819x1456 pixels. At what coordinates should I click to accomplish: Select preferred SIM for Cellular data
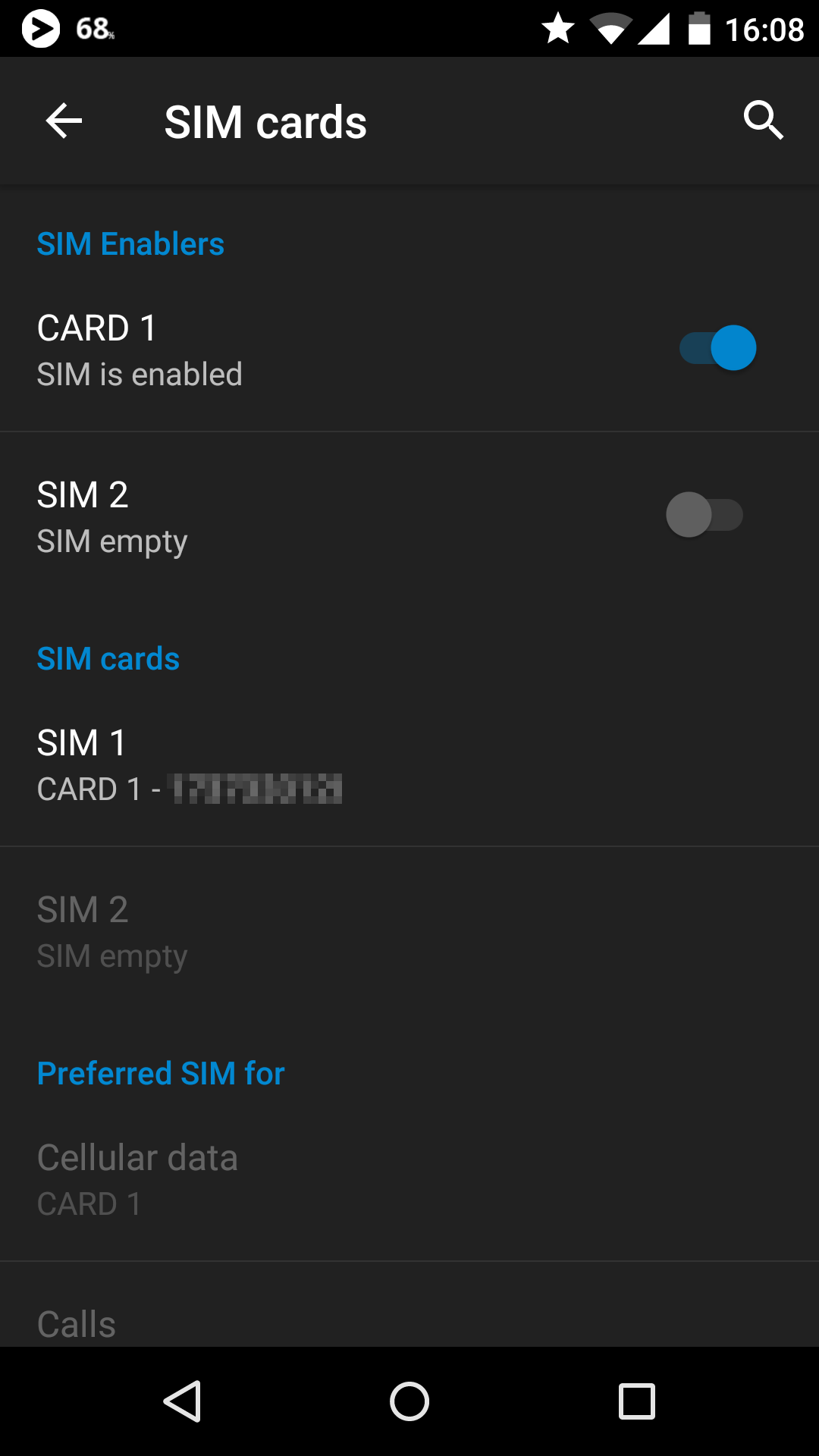click(409, 1179)
